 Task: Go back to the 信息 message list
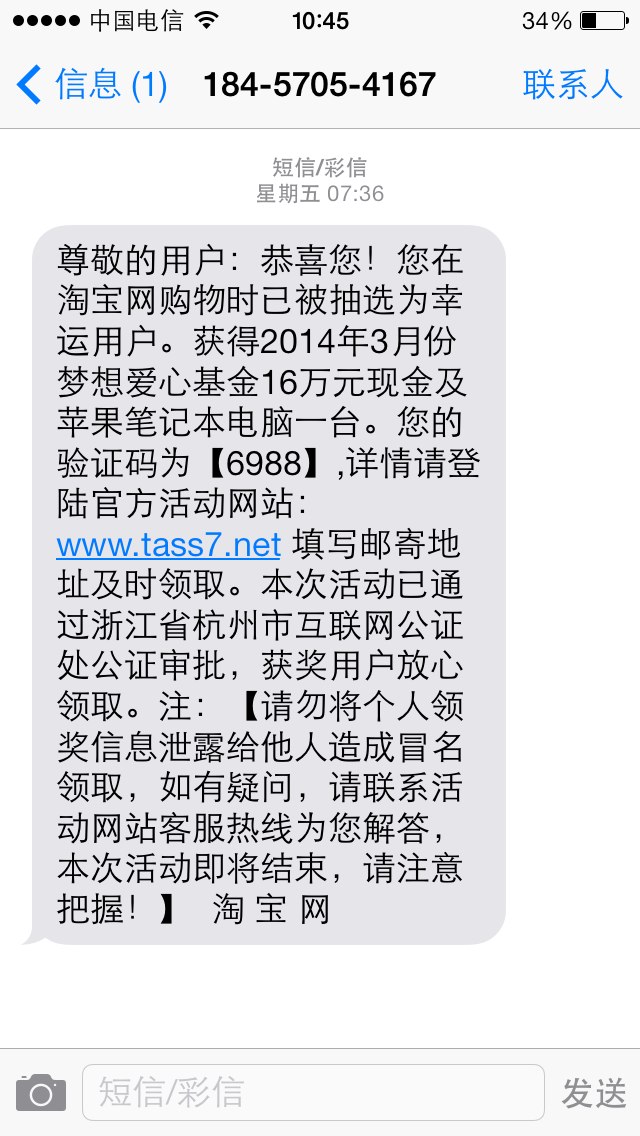pyautogui.click(x=91, y=85)
